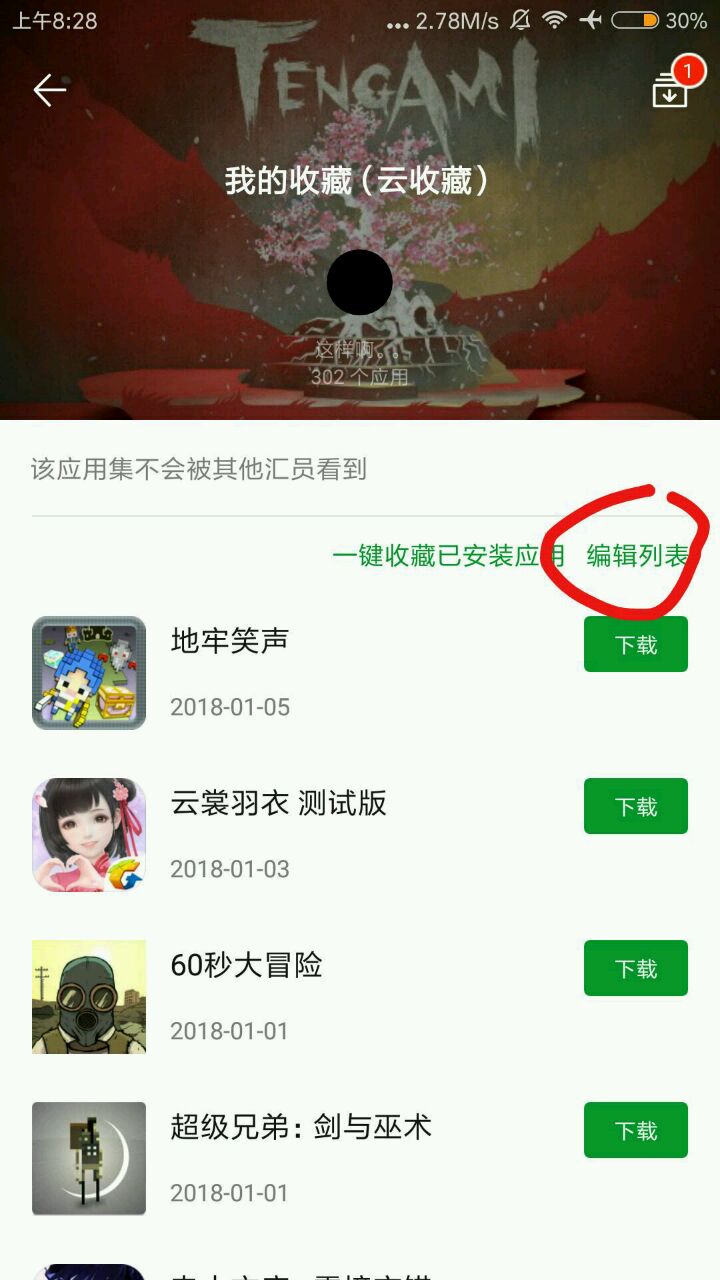Go back using the top-left arrow

point(49,90)
